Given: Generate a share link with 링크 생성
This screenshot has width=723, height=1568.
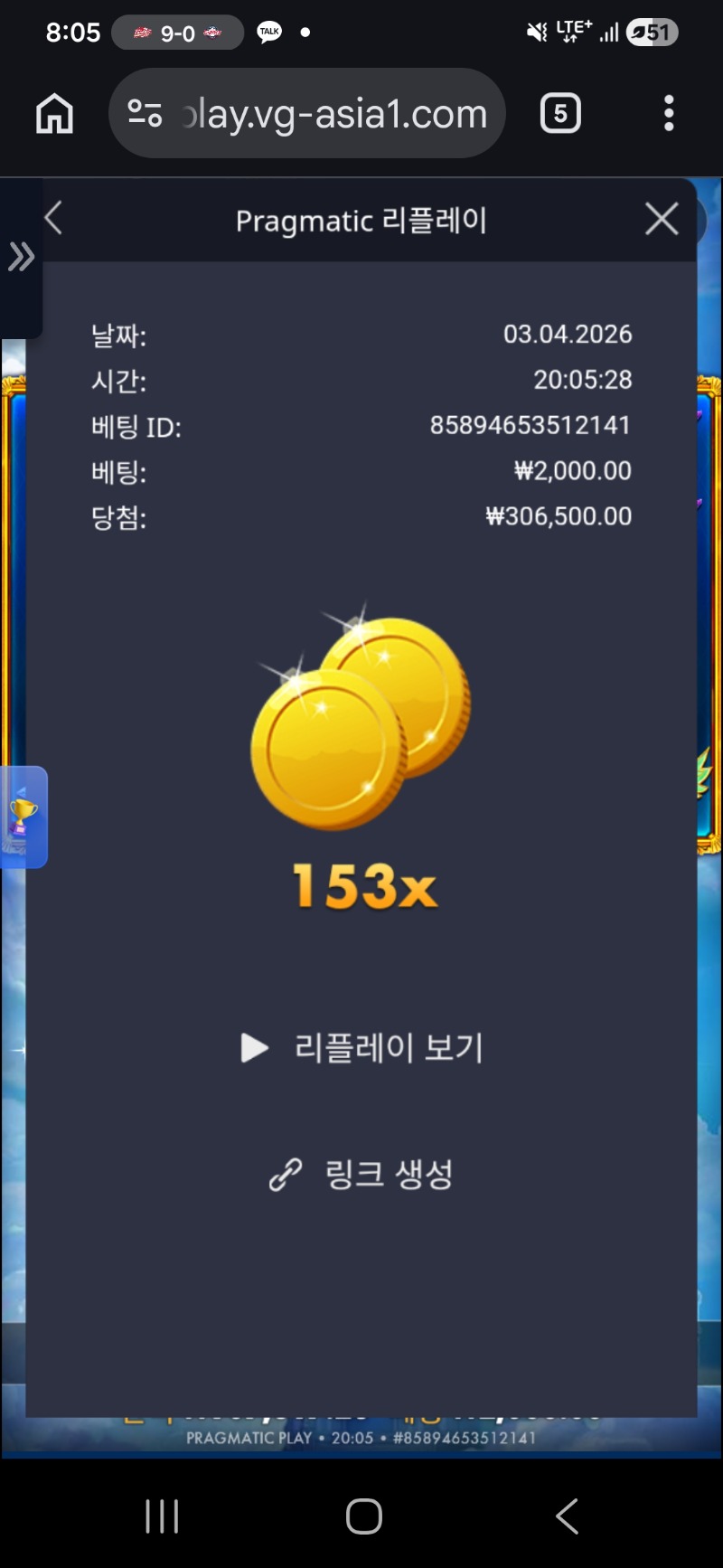Looking at the screenshot, I should point(362,1175).
